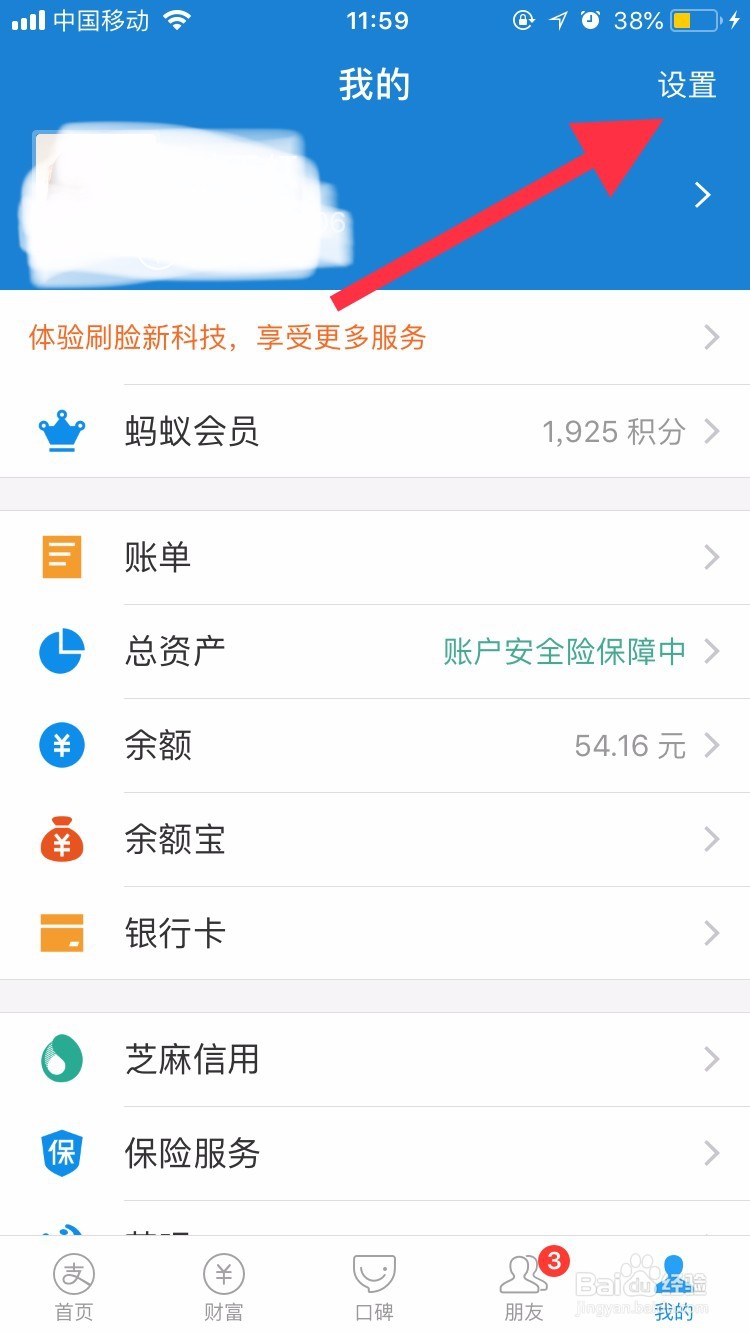
Task: Switch to the 财富 wealth tab
Action: (x=223, y=1285)
